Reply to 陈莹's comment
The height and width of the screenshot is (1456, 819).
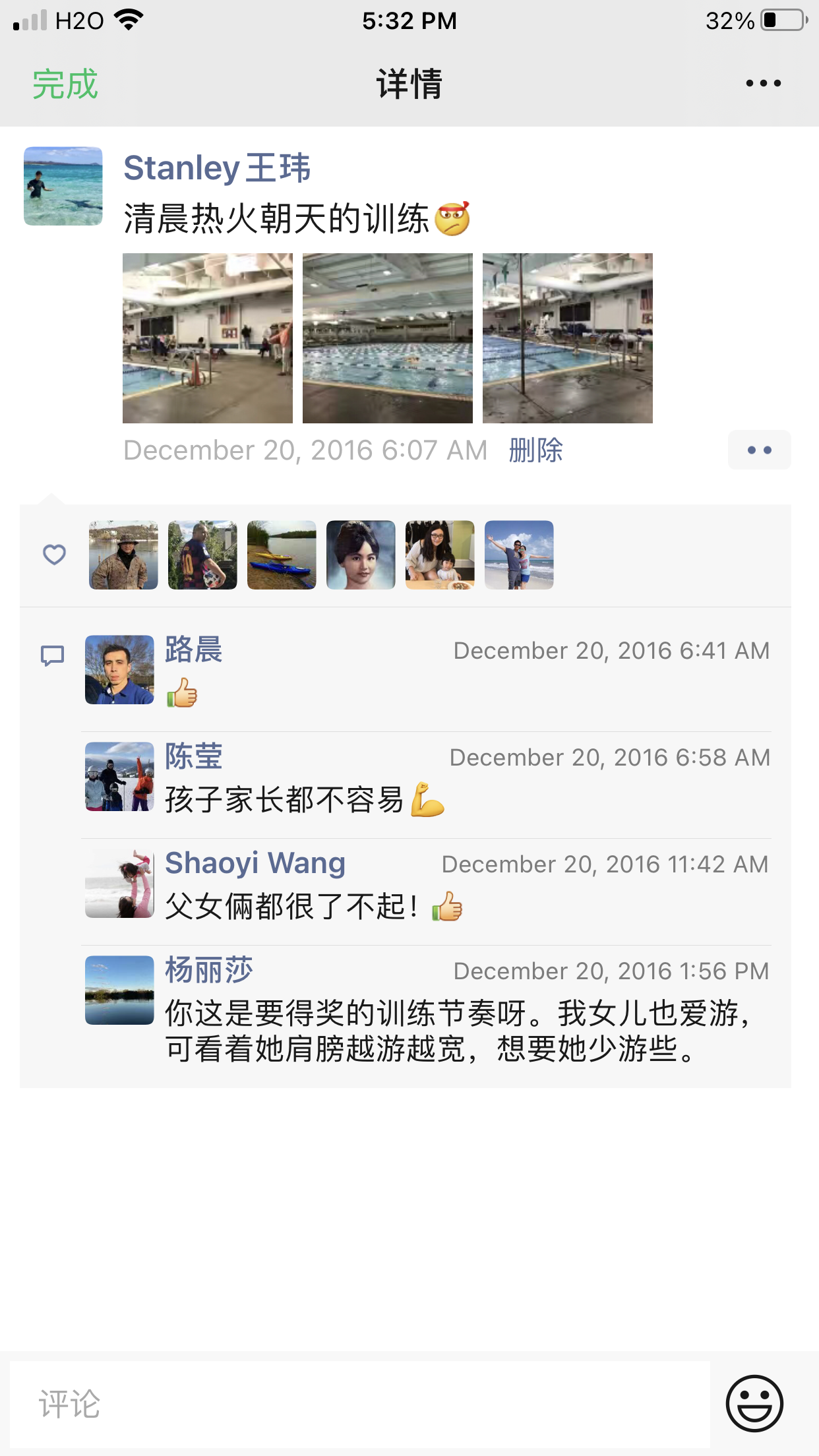click(284, 800)
